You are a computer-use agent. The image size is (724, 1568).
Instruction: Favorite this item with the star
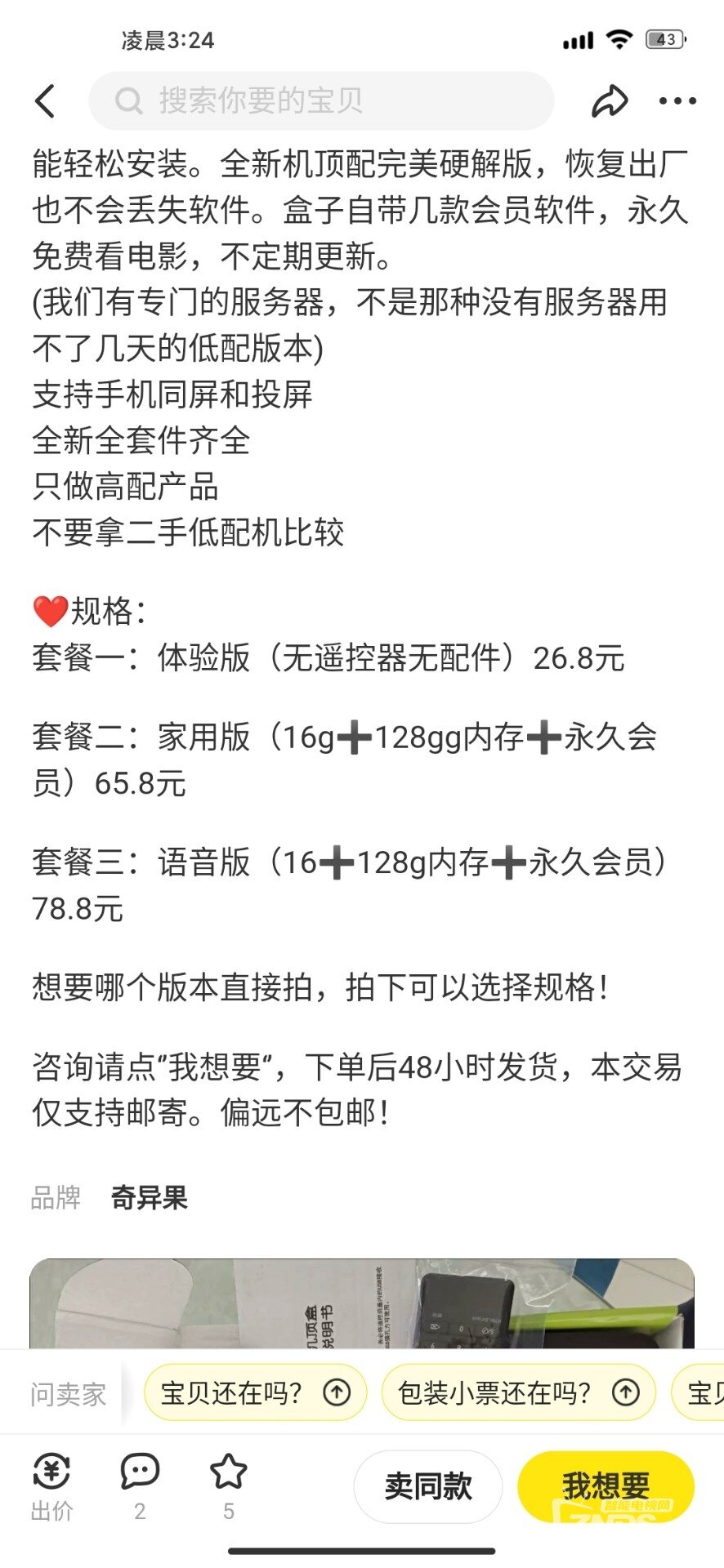tap(228, 1488)
